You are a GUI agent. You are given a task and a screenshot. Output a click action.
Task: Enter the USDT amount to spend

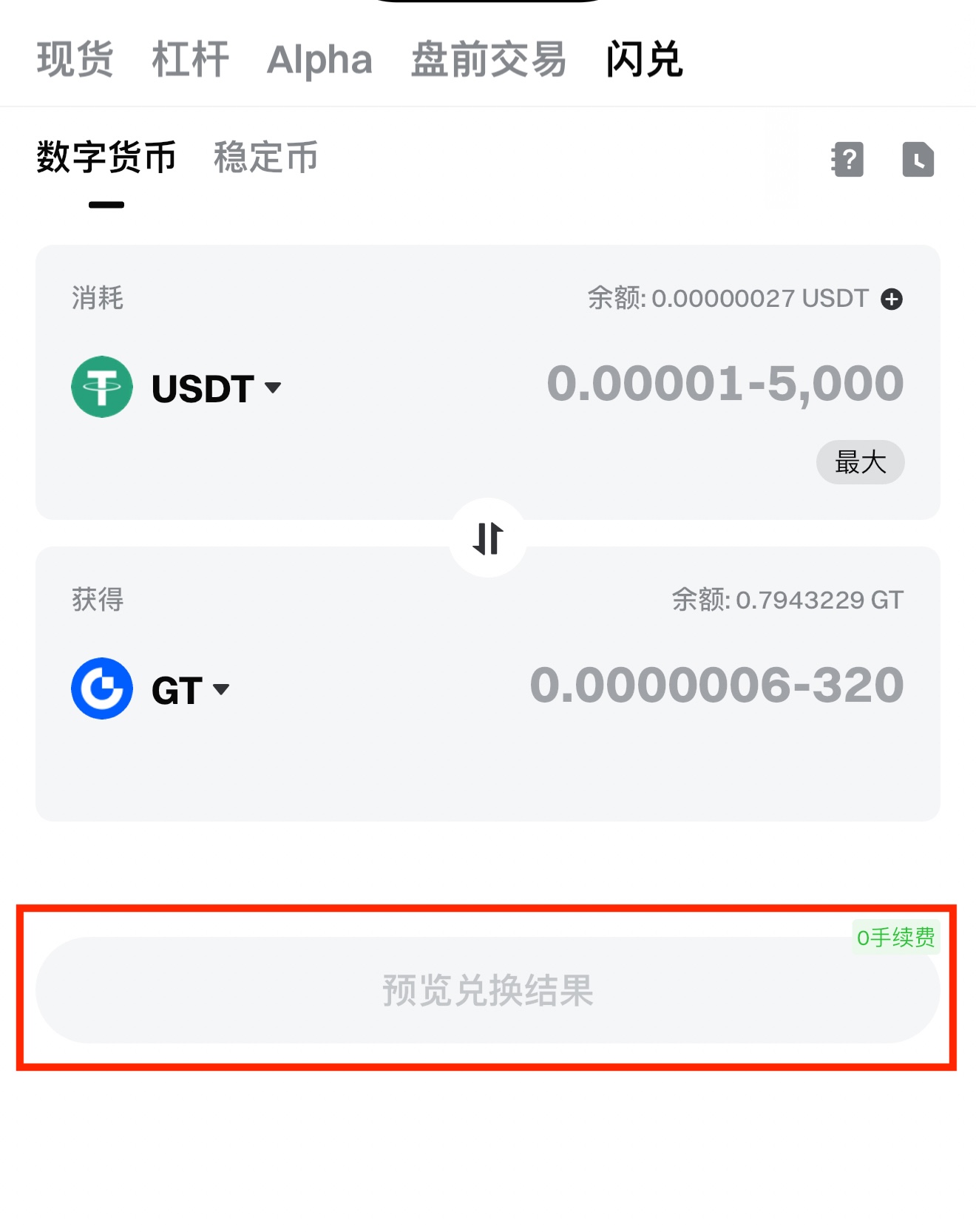click(725, 384)
